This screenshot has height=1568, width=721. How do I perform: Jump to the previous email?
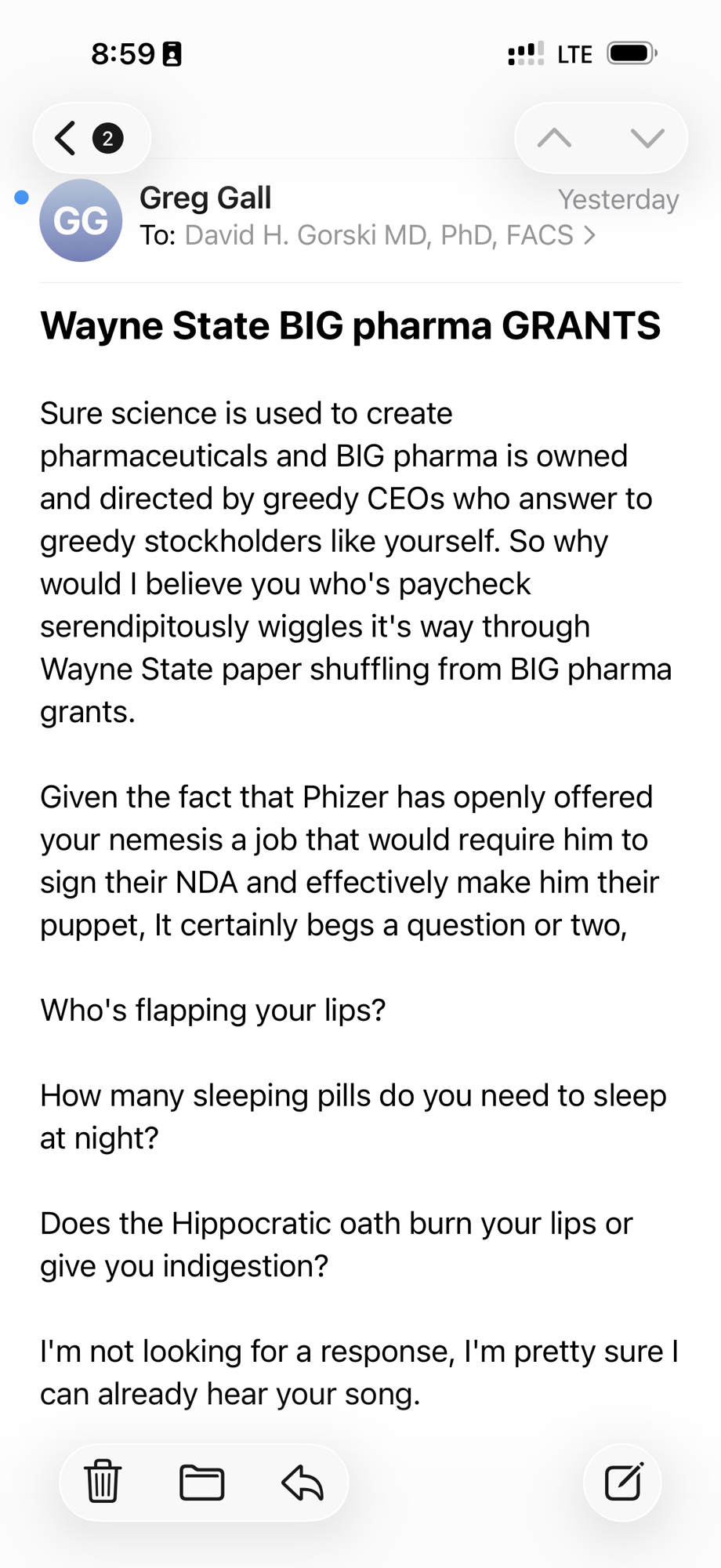(x=555, y=139)
